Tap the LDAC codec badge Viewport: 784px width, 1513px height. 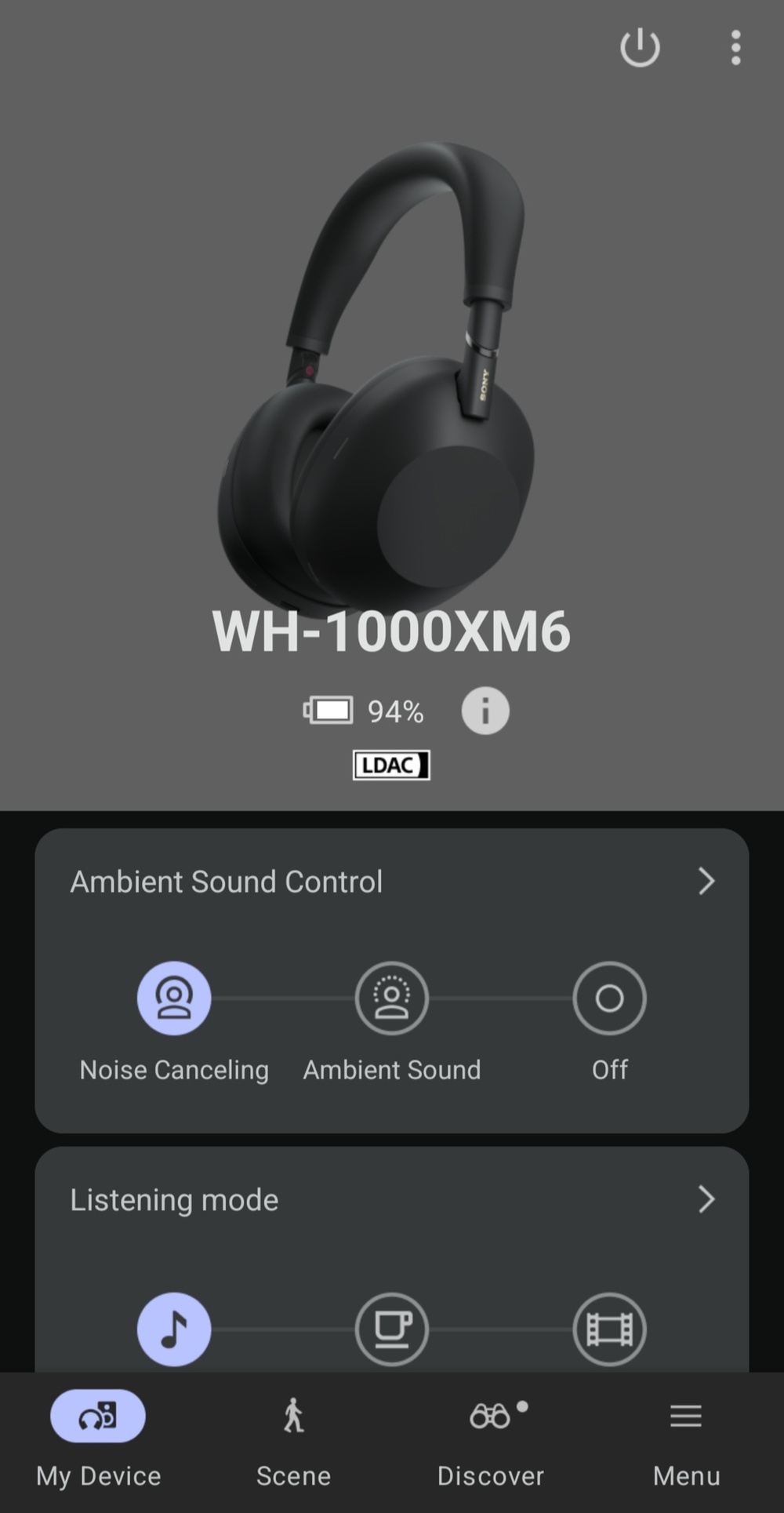(x=392, y=763)
